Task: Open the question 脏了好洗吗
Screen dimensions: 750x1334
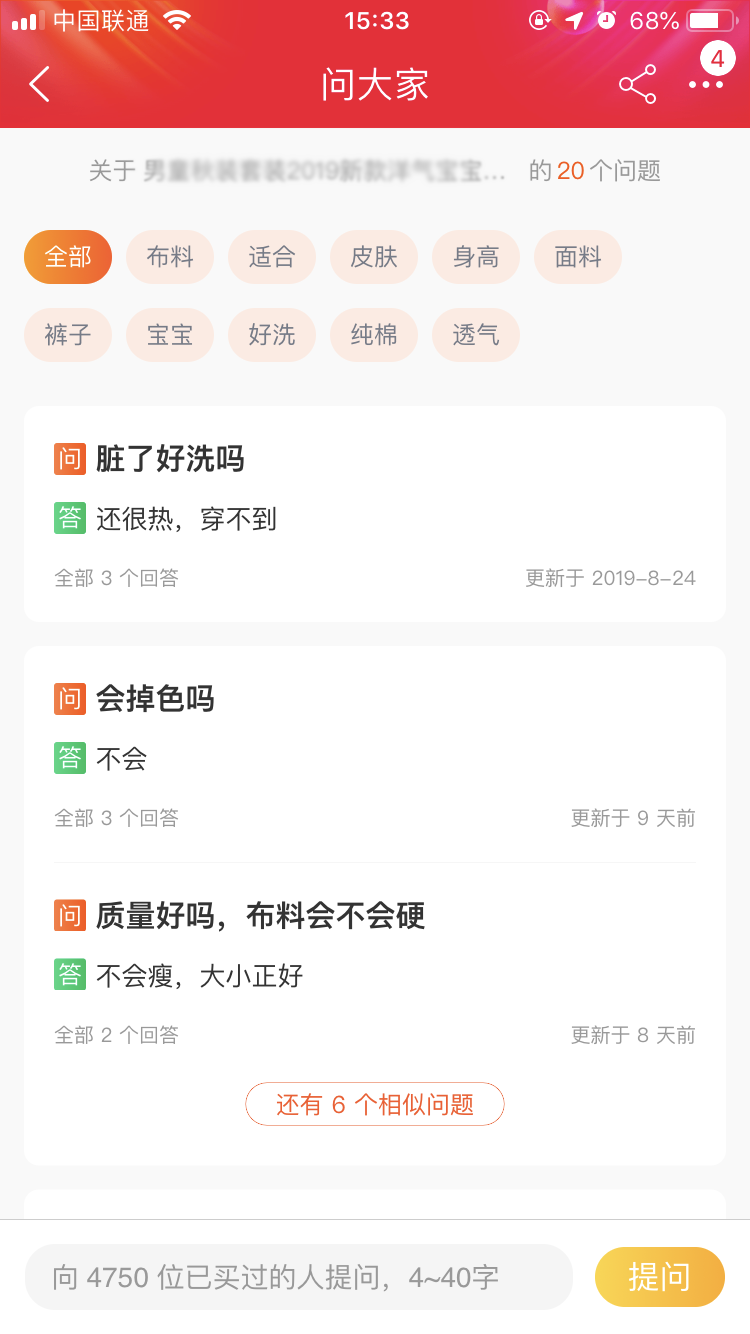Action: (170, 459)
